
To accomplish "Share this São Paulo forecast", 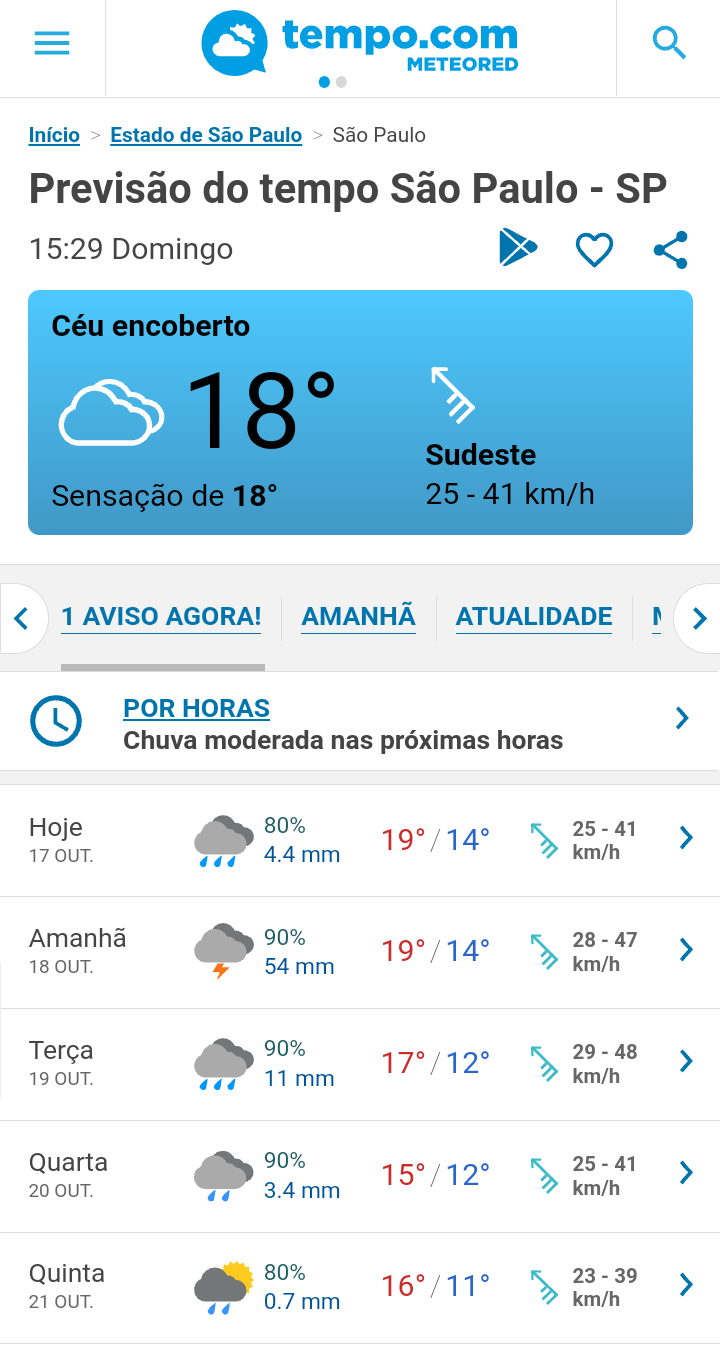I will click(670, 249).
